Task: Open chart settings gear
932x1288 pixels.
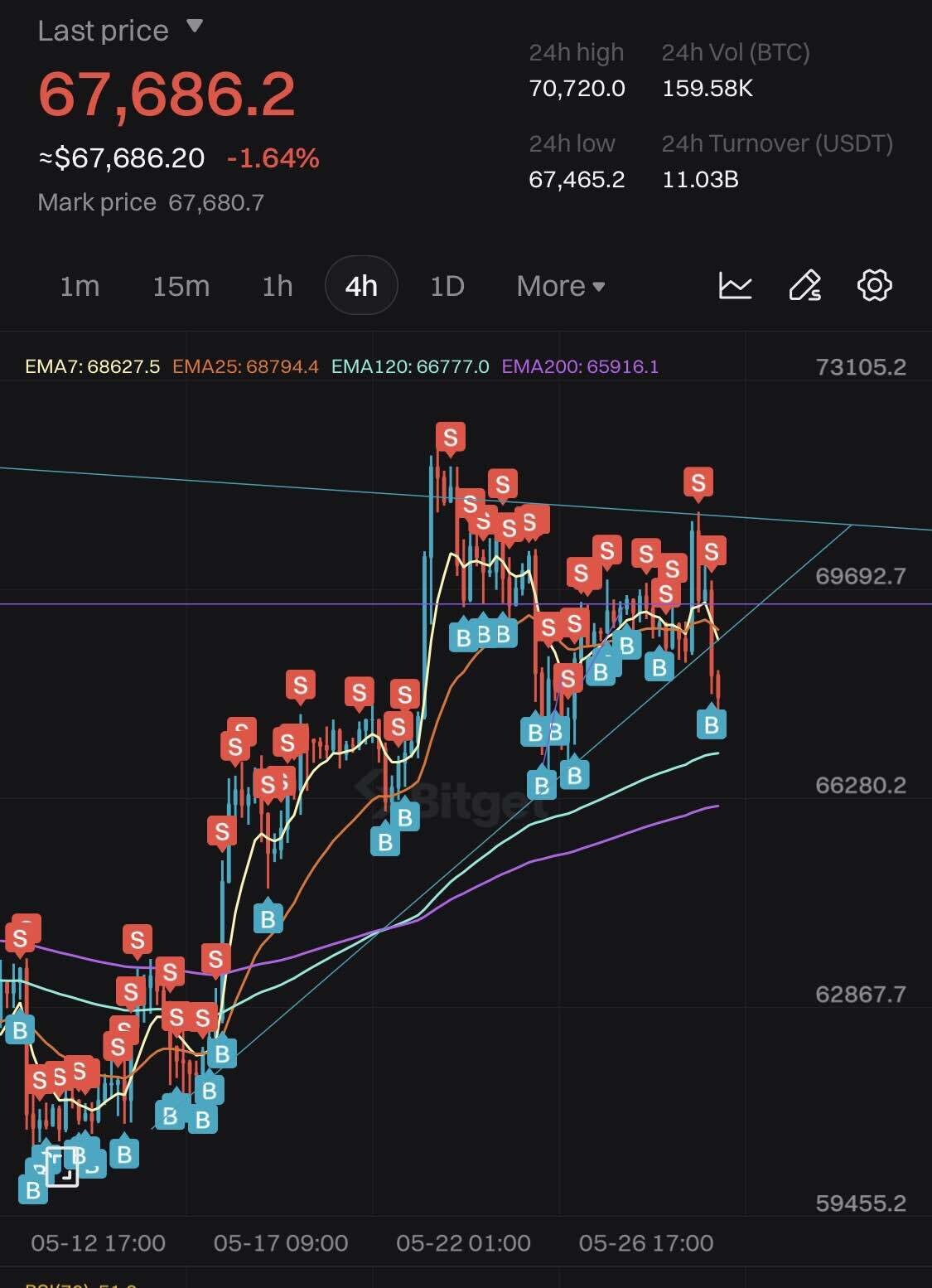Action: (874, 286)
